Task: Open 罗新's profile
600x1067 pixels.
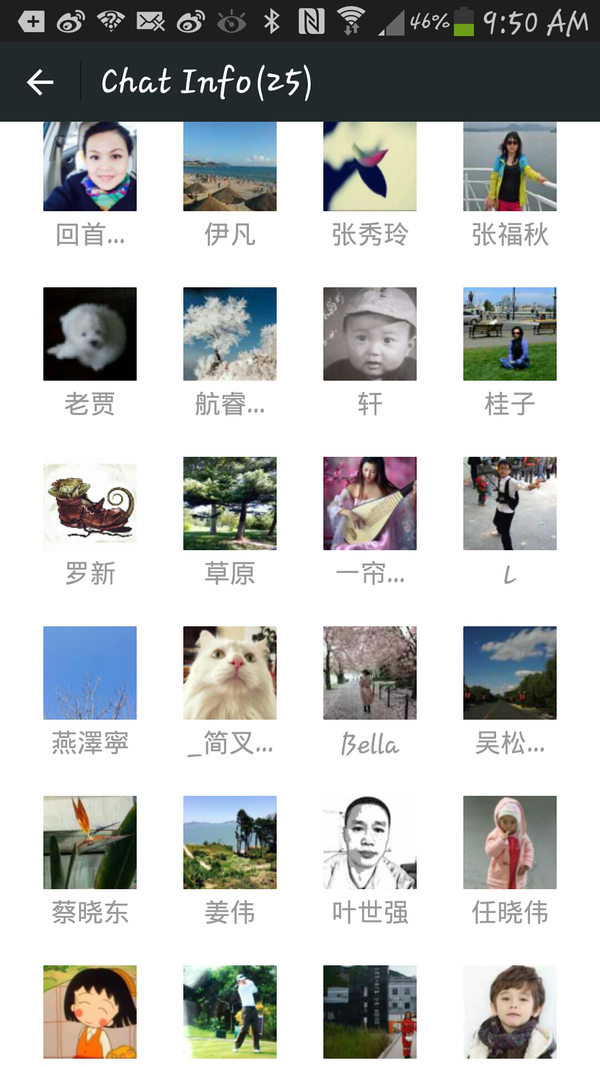Action: coord(90,503)
